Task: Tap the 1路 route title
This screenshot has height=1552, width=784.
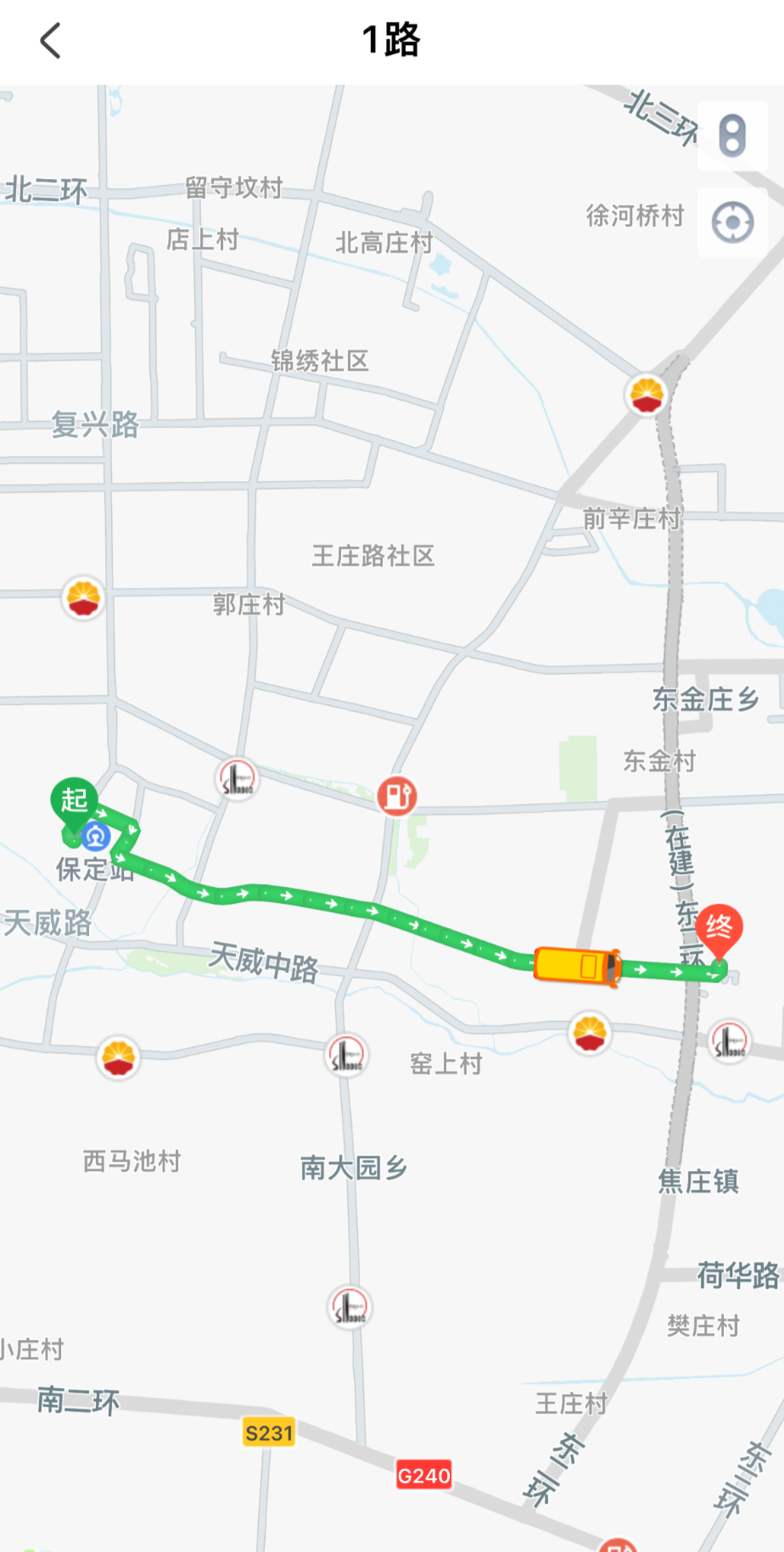Action: point(392,38)
